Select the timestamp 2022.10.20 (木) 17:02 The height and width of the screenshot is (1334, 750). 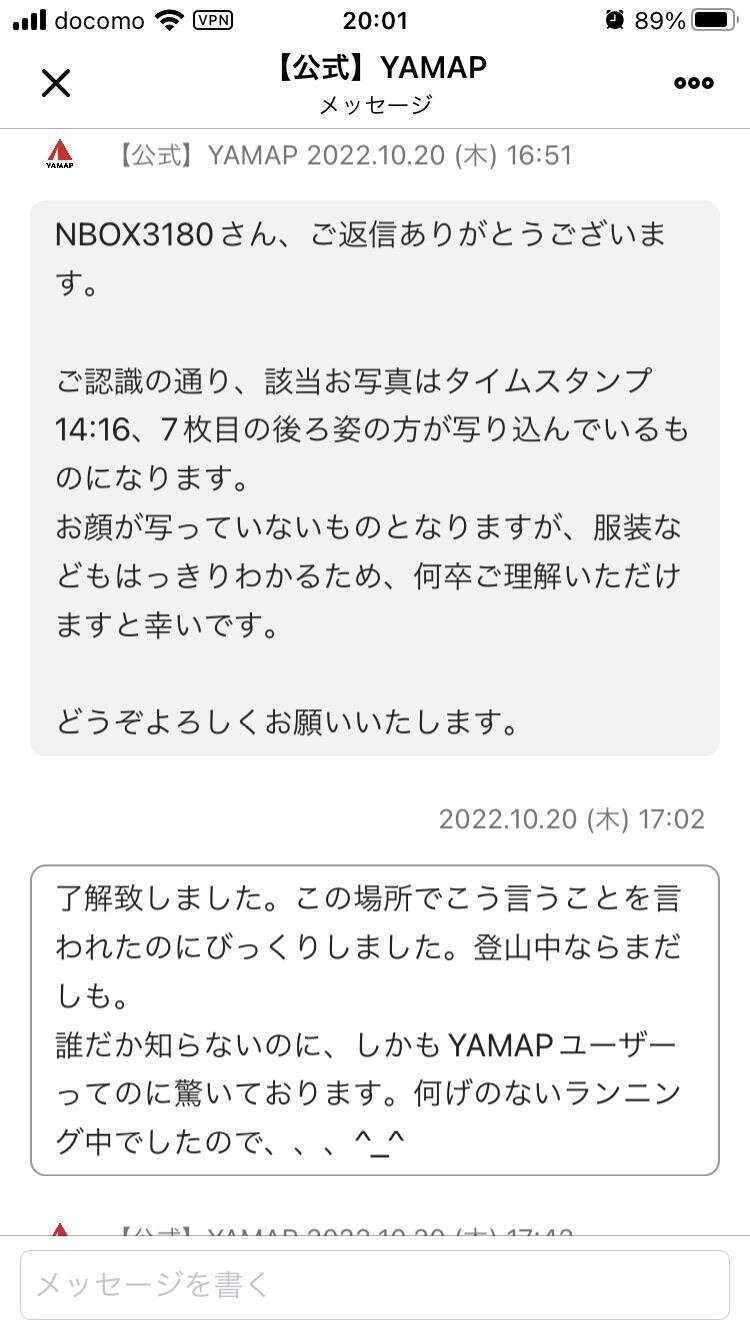[572, 818]
